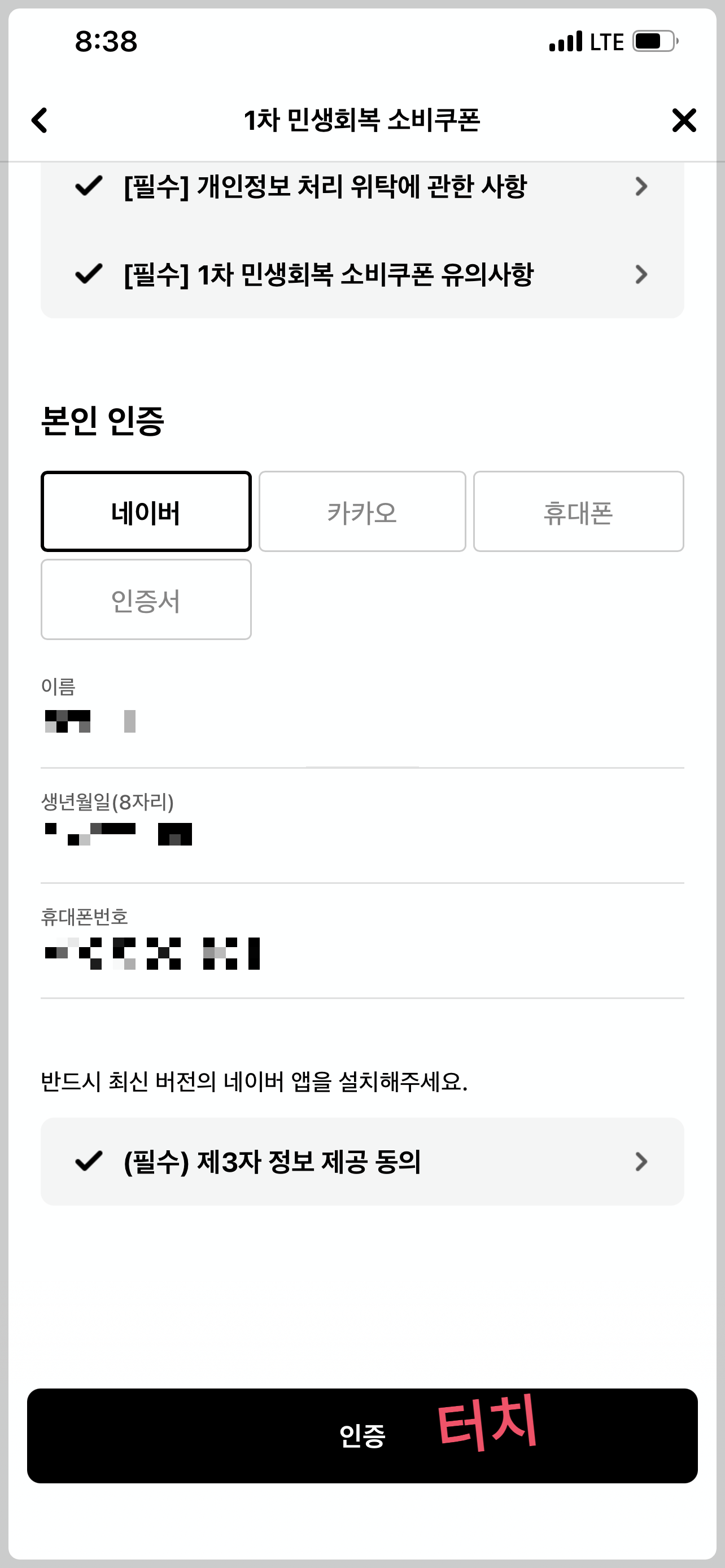
Task: Select 휴대폰 verification method
Action: 578,511
